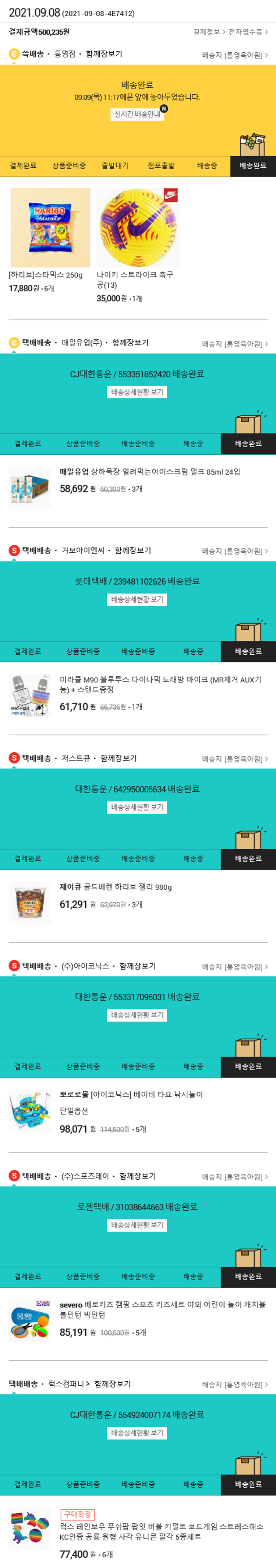Open 매일유업 상하목장 아이스크림 item
Screen dimensions: 276x1568
pos(149,472)
